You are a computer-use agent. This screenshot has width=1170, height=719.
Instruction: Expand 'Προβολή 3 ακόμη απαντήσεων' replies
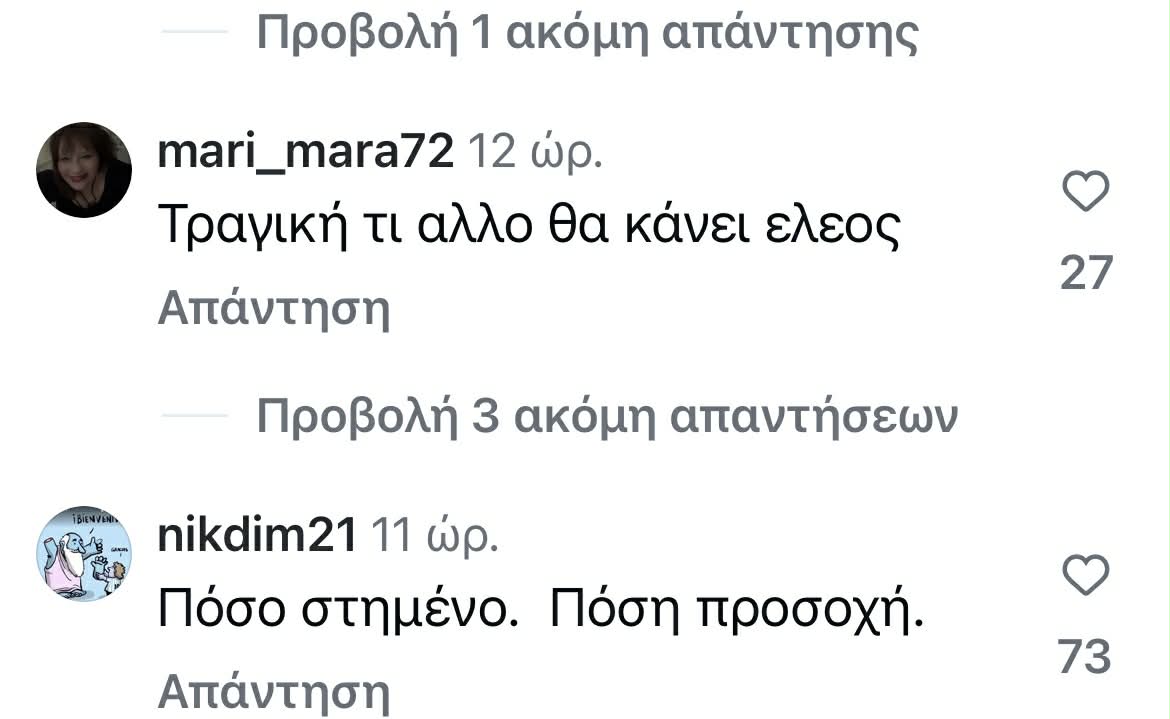click(x=607, y=418)
